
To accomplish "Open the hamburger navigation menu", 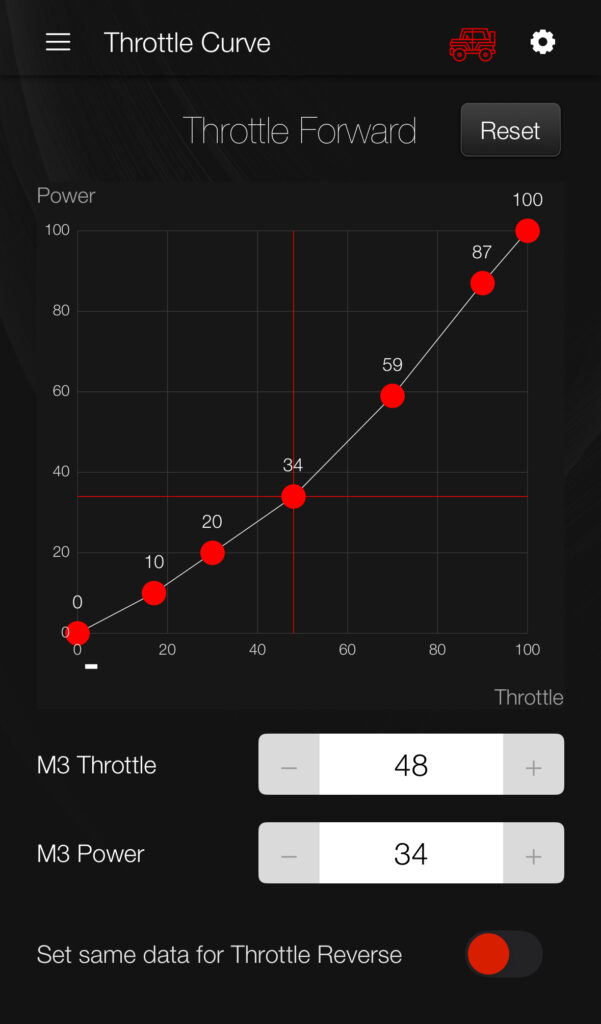I will (x=57, y=43).
